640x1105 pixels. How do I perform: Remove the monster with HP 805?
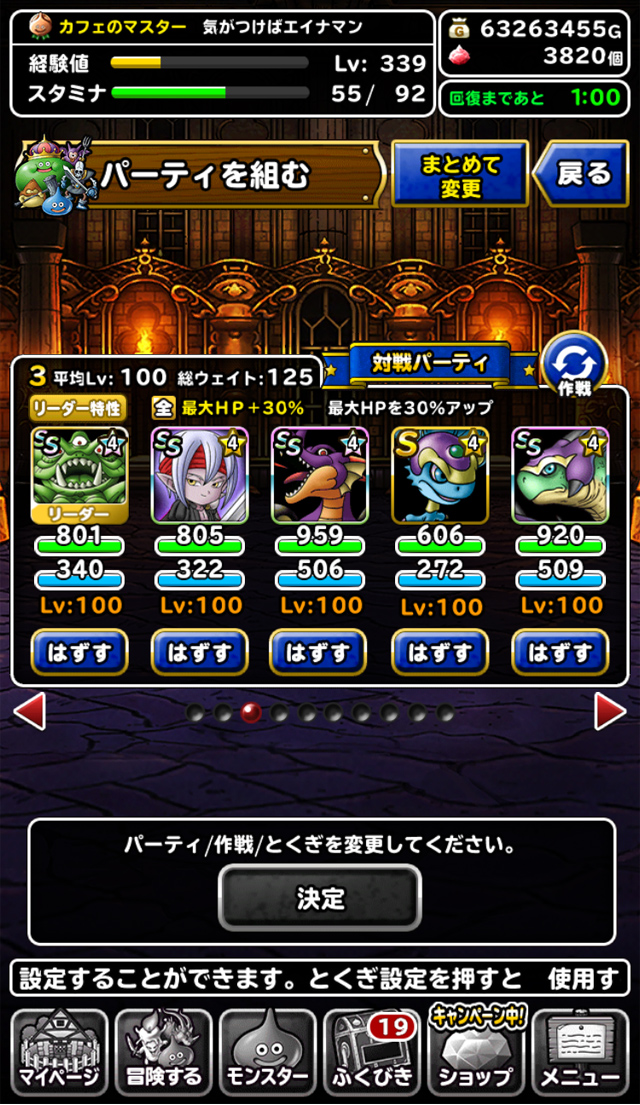click(x=199, y=653)
